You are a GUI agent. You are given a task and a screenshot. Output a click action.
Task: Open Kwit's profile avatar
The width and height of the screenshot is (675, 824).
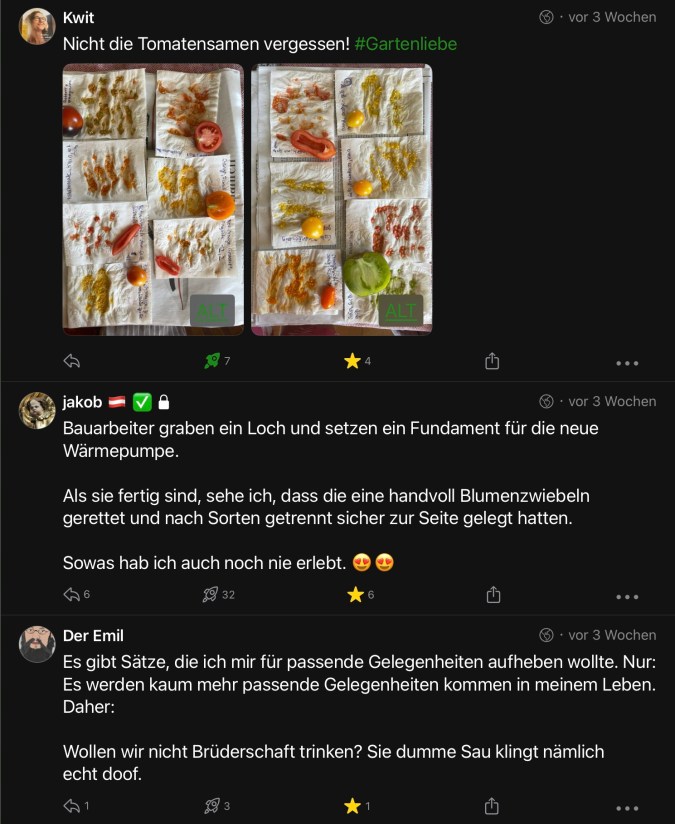click(37, 27)
